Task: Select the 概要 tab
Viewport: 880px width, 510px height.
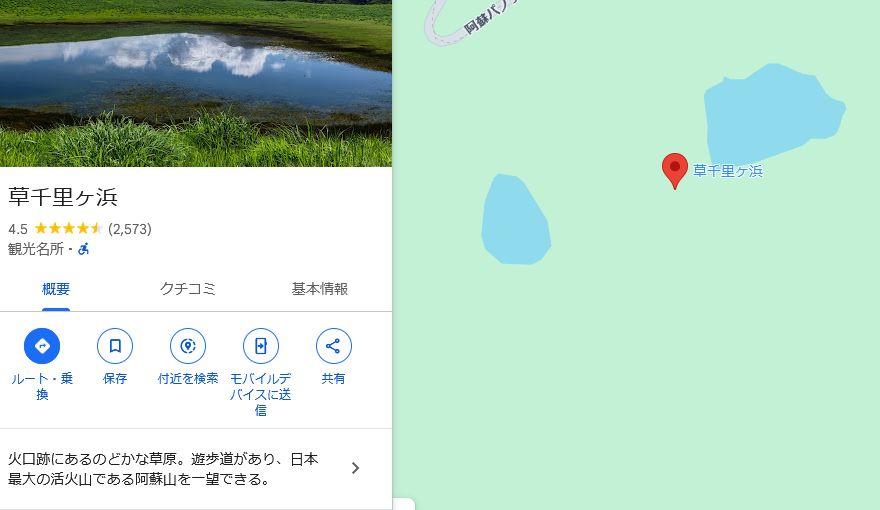Action: 56,289
